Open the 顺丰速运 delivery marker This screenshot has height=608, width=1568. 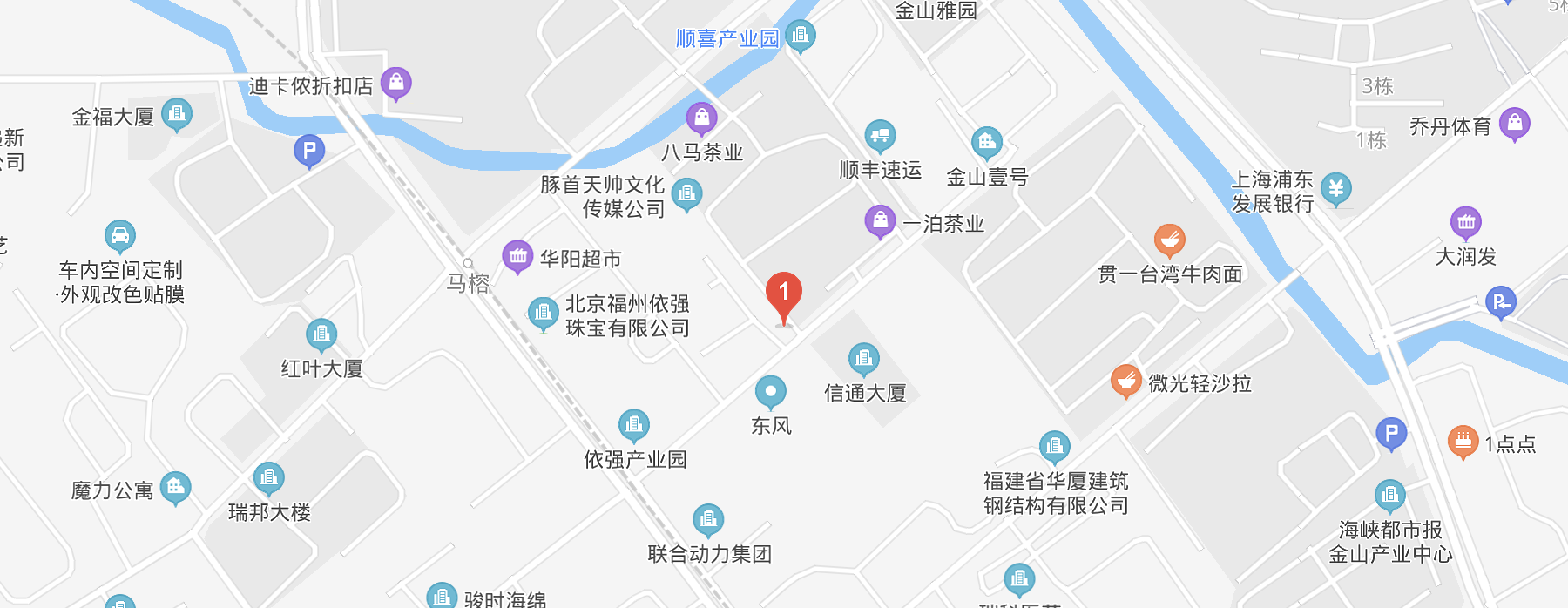(x=880, y=136)
